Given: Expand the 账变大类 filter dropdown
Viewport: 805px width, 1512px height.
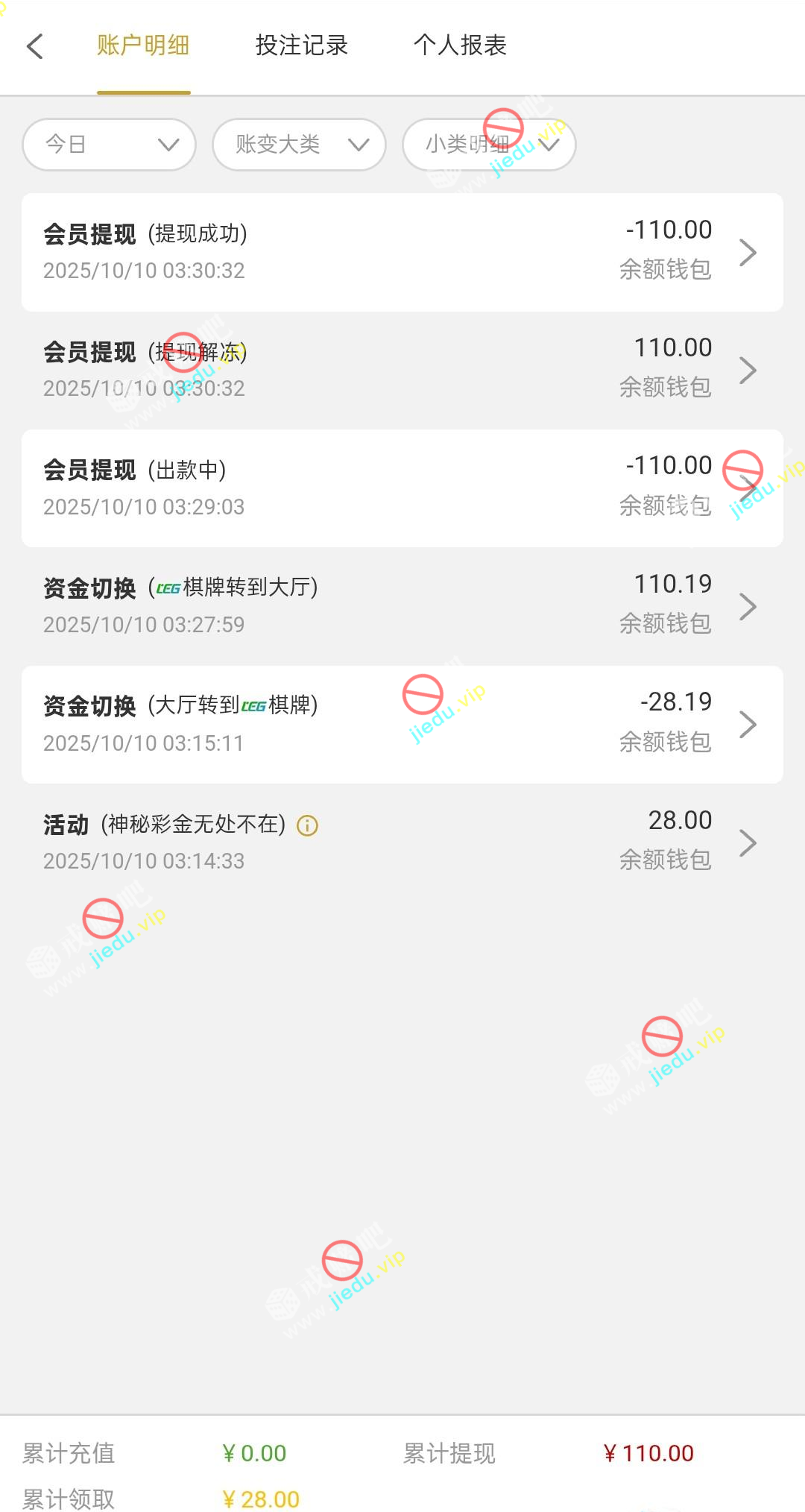Looking at the screenshot, I should (x=299, y=145).
